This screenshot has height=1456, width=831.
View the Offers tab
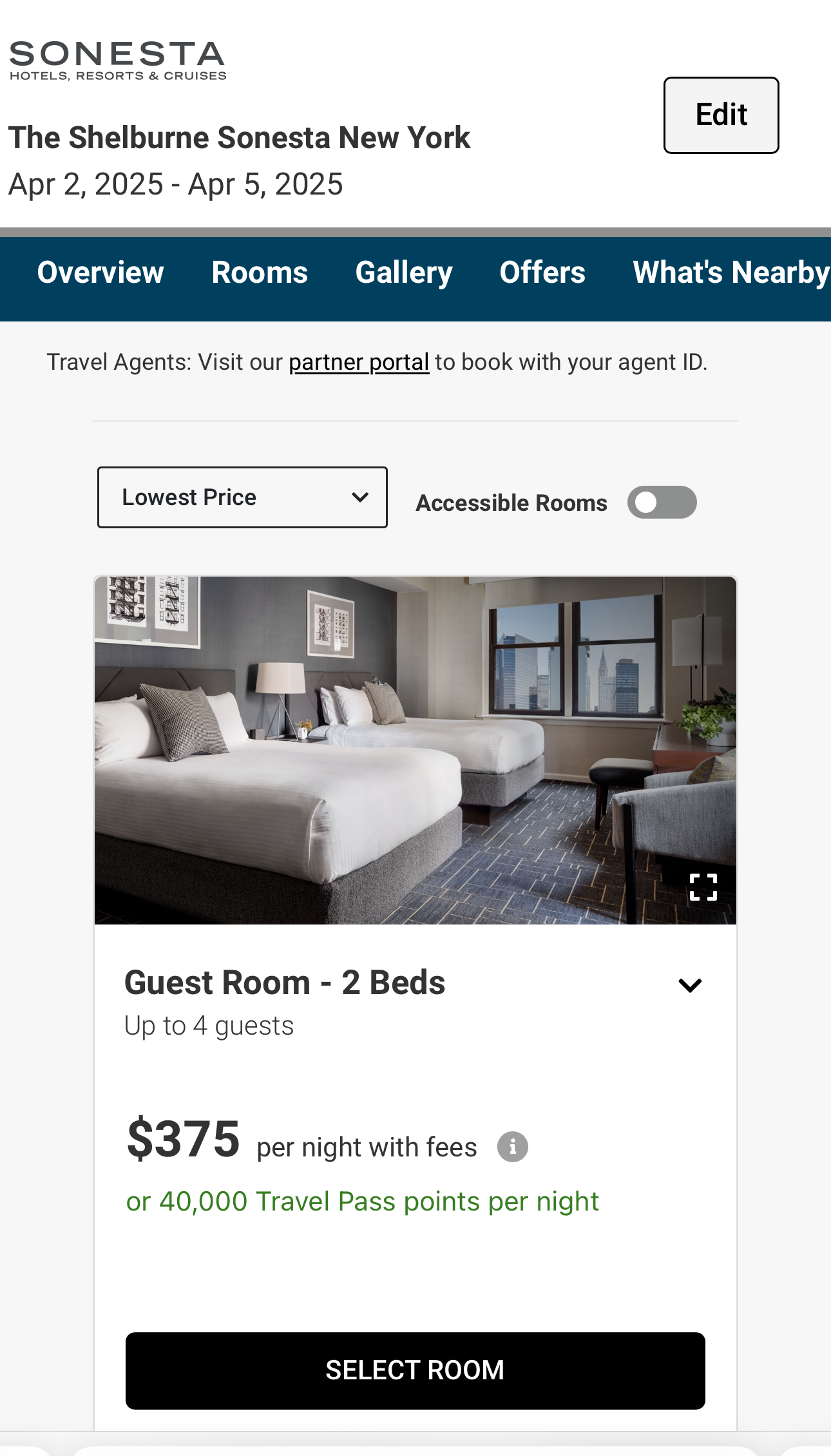[x=542, y=273]
